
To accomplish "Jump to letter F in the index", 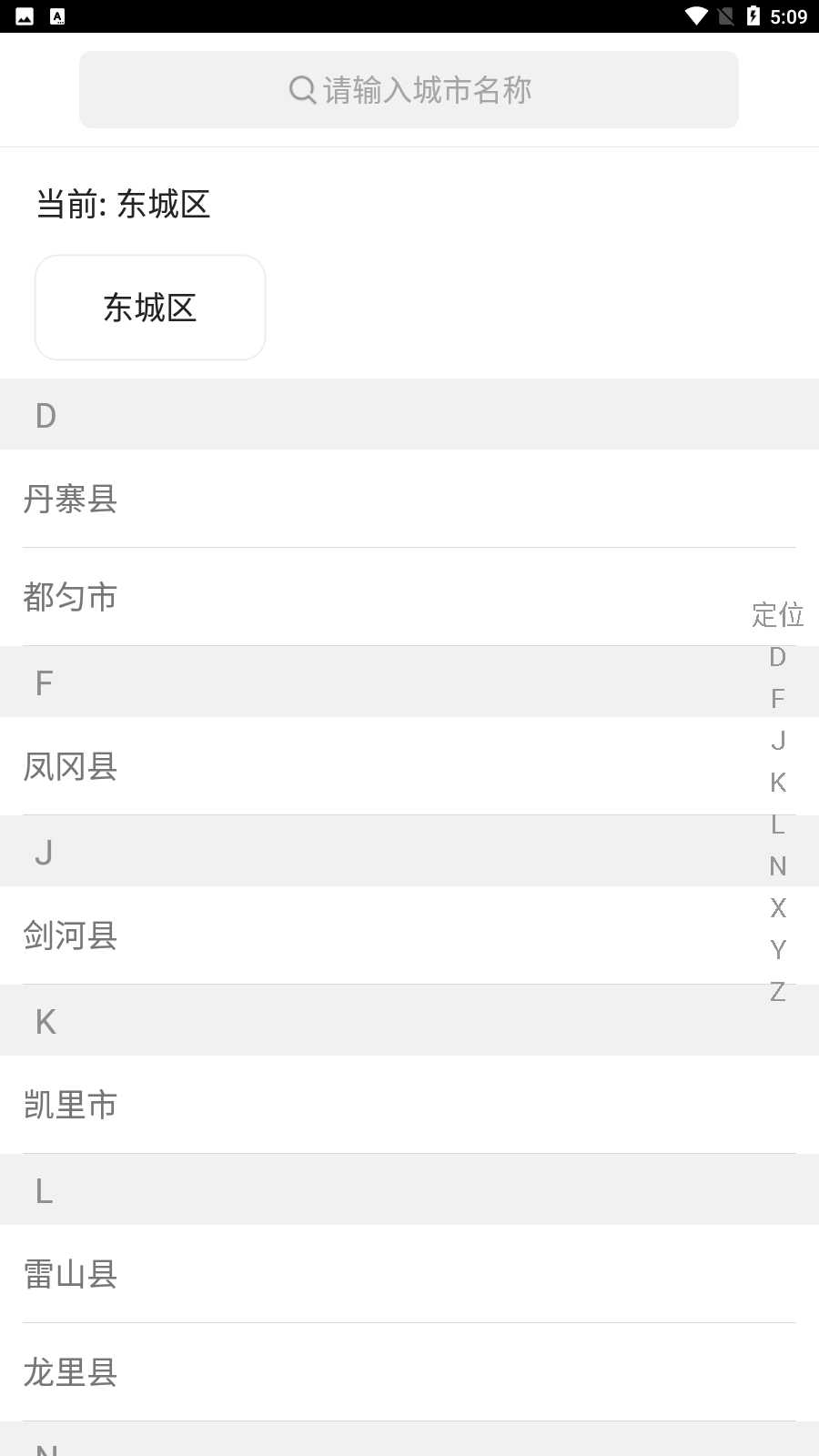I will coord(776,699).
